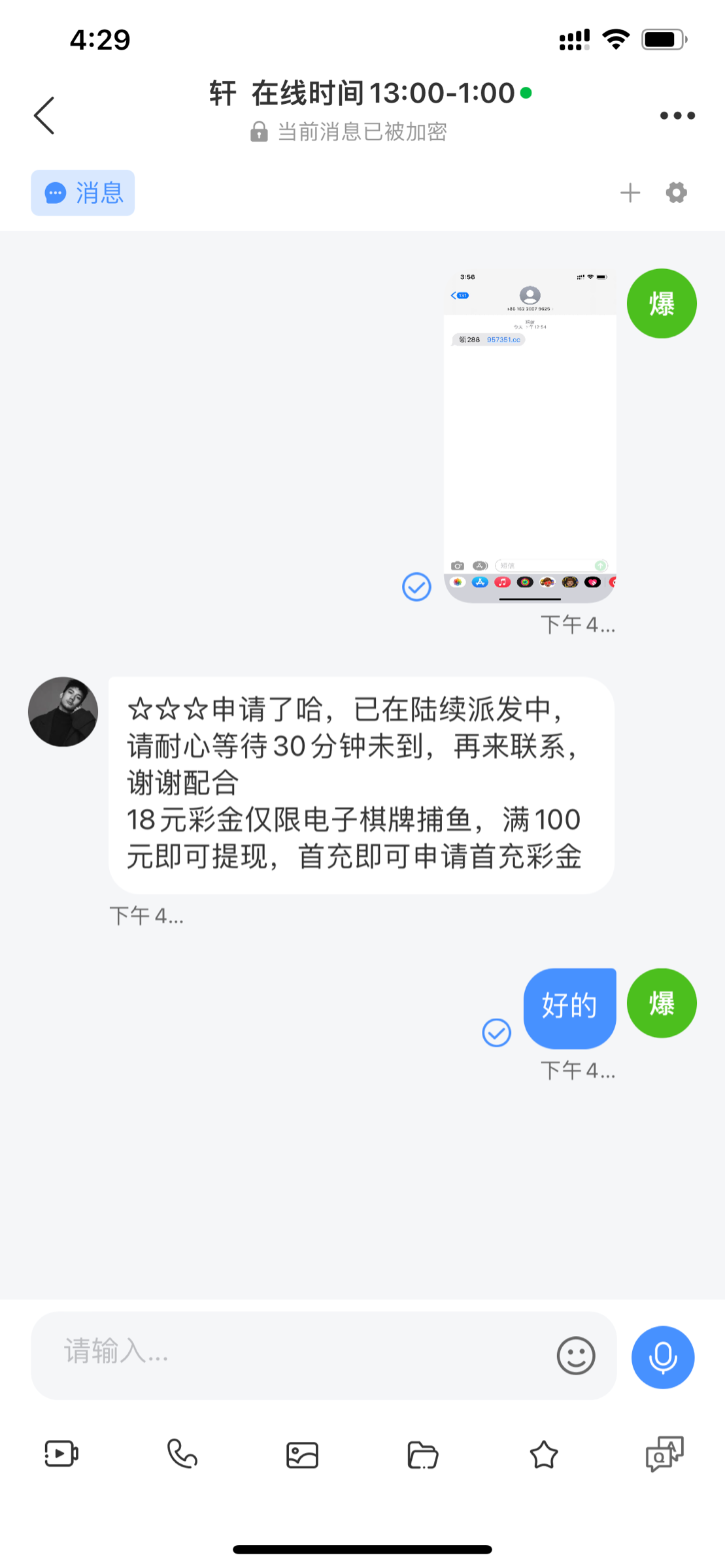
Task: Attach a photo from gallery
Action: tap(303, 1455)
